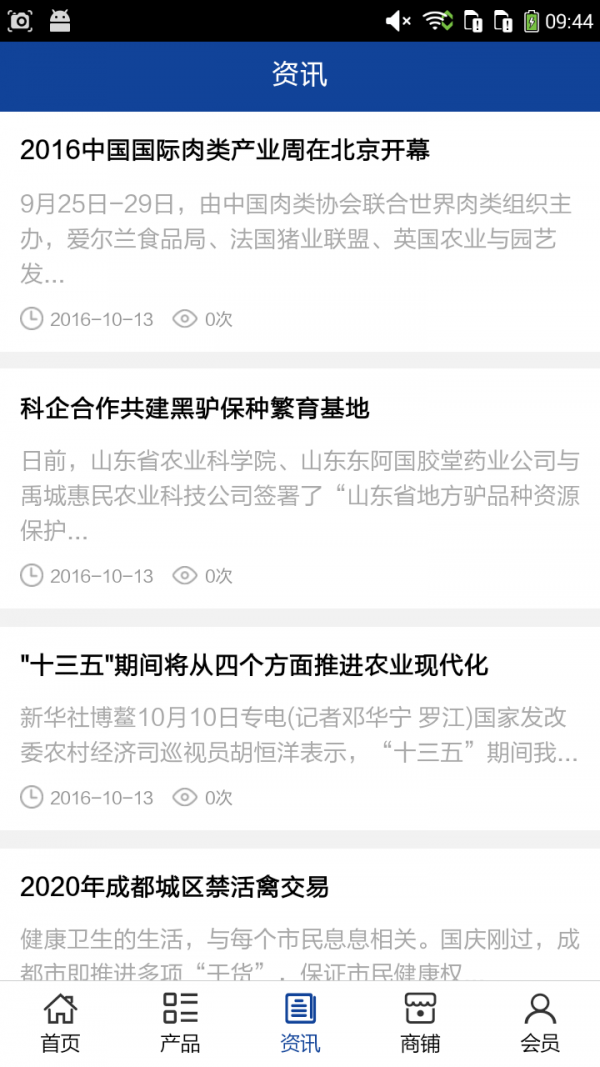
Task: Go to the 首页 home tab
Action: [x=60, y=1022]
